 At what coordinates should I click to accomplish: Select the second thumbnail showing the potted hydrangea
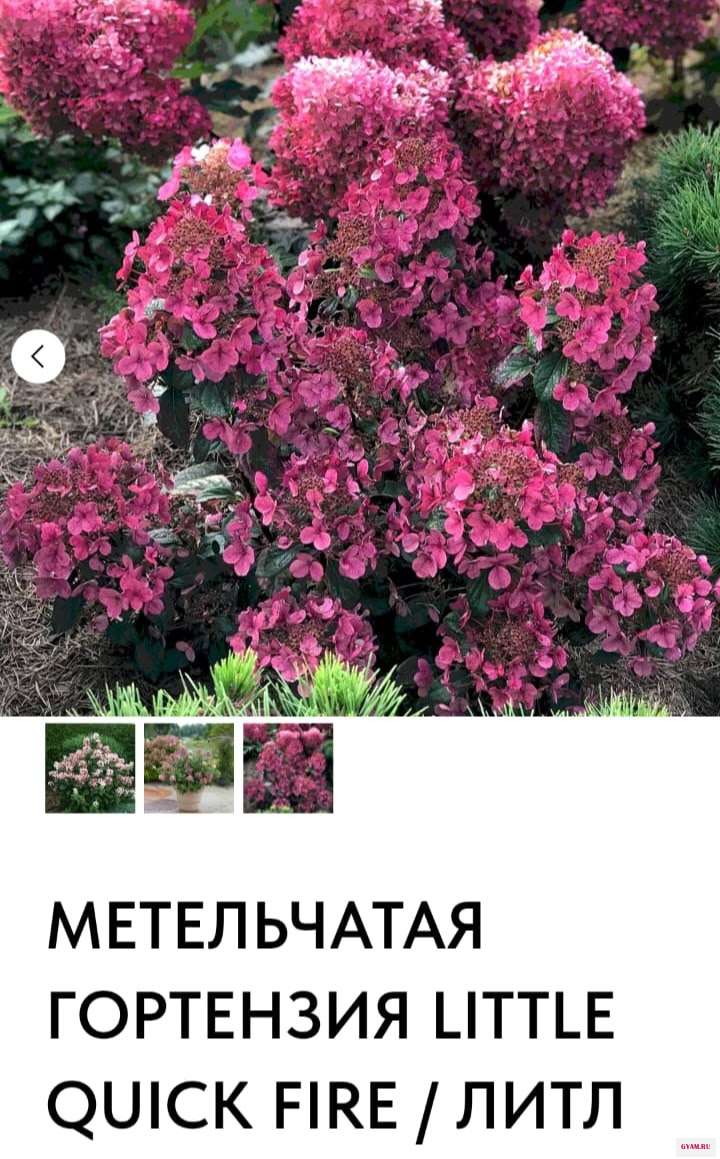click(189, 768)
